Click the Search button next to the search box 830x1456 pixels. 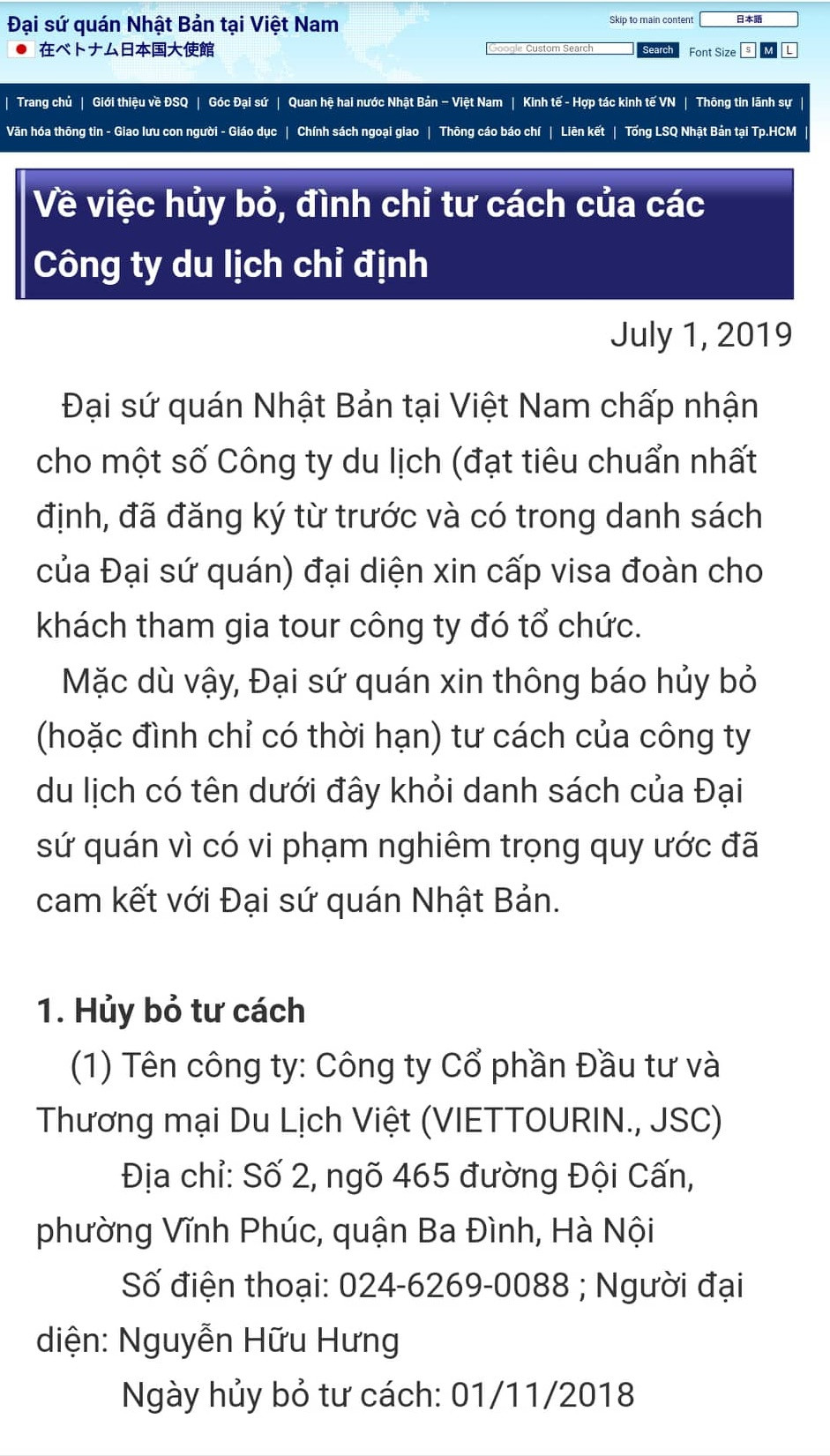[x=657, y=49]
